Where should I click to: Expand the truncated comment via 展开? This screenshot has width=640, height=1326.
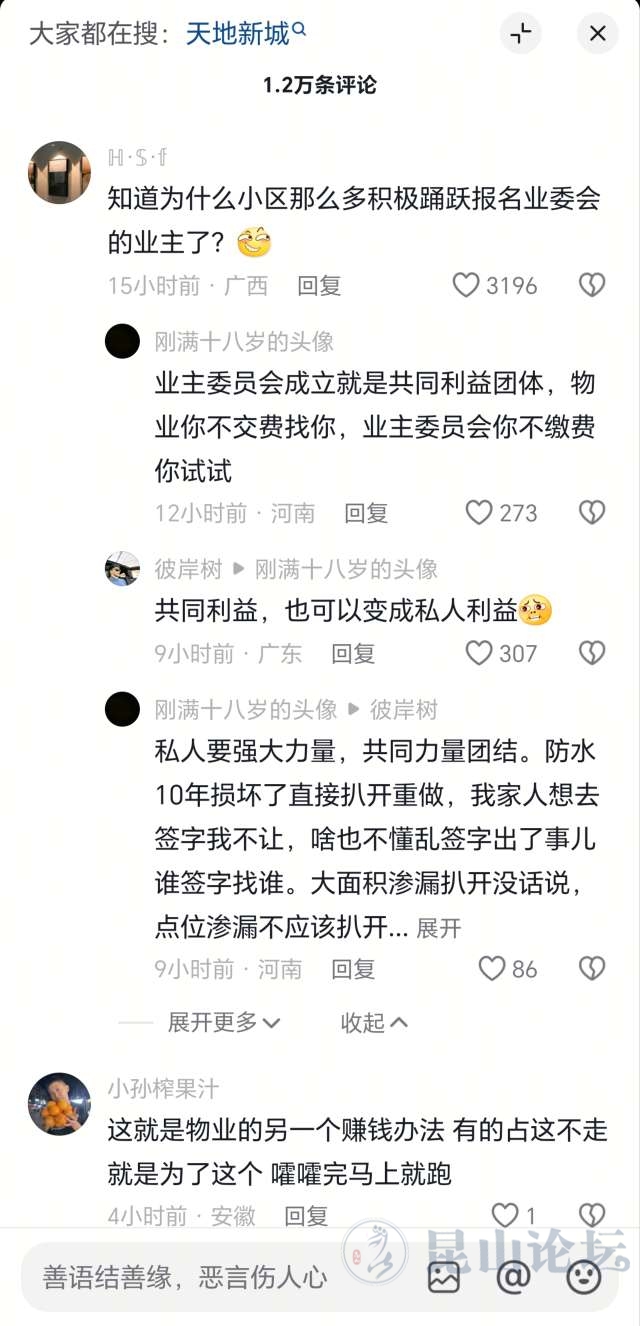439,928
